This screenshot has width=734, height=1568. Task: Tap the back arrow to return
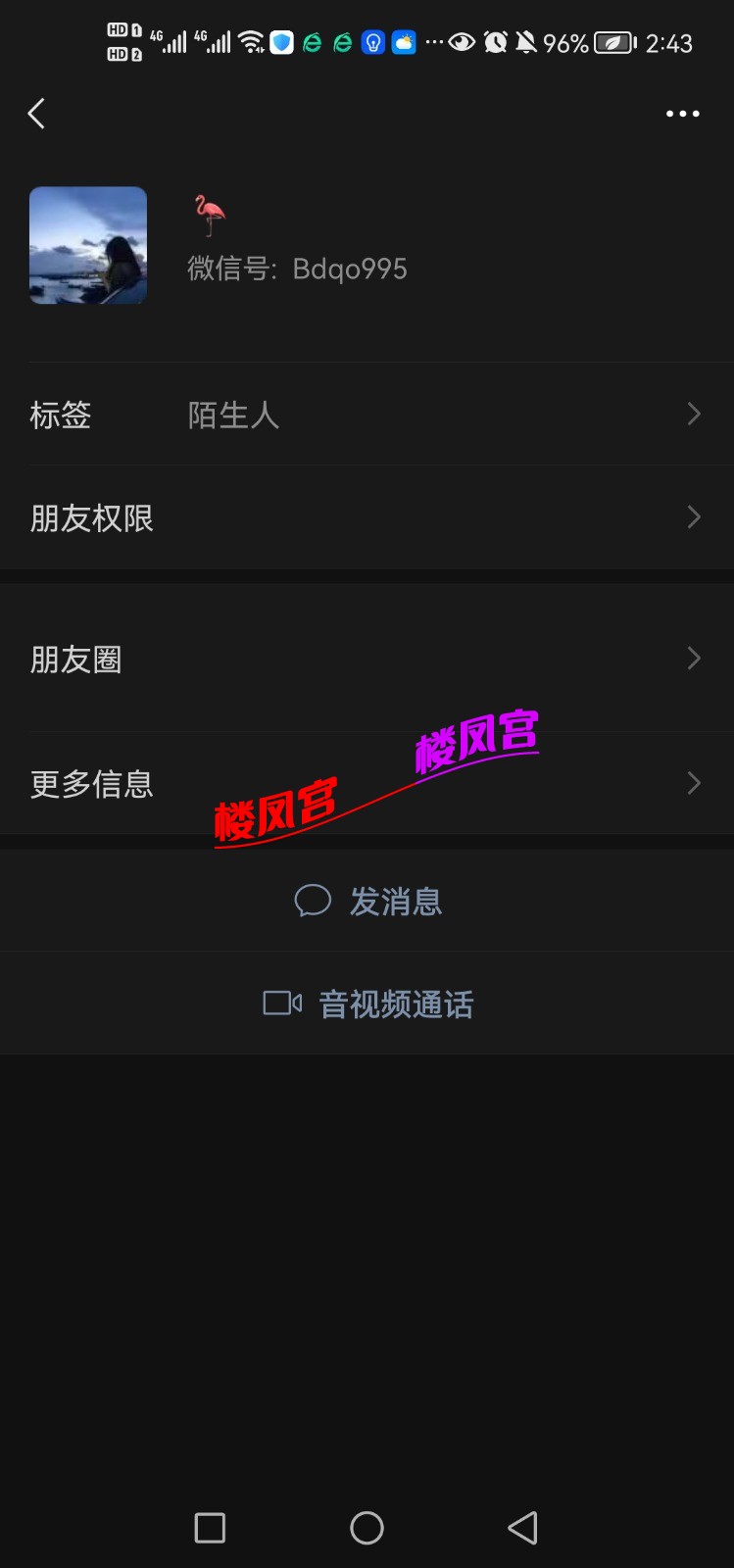[x=36, y=114]
